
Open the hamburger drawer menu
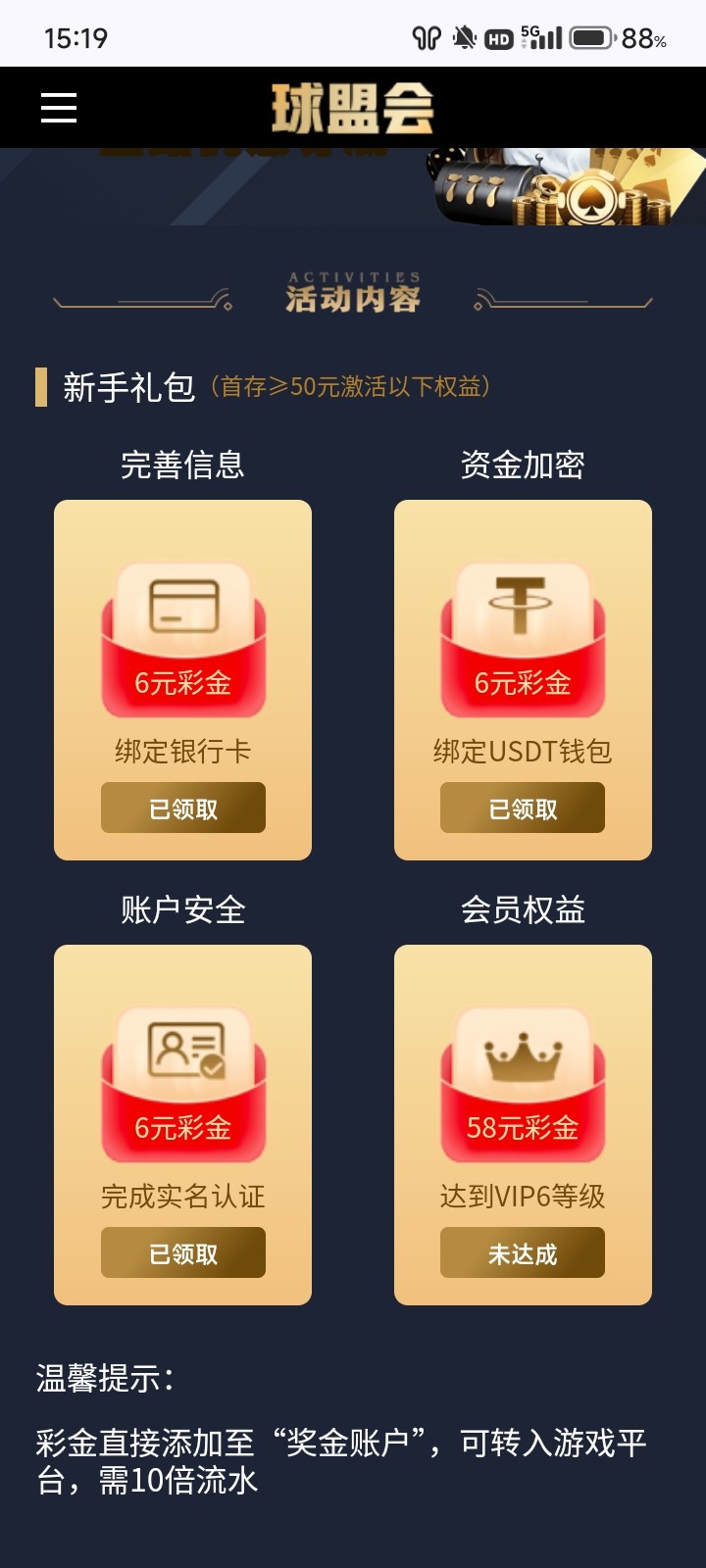click(x=59, y=107)
